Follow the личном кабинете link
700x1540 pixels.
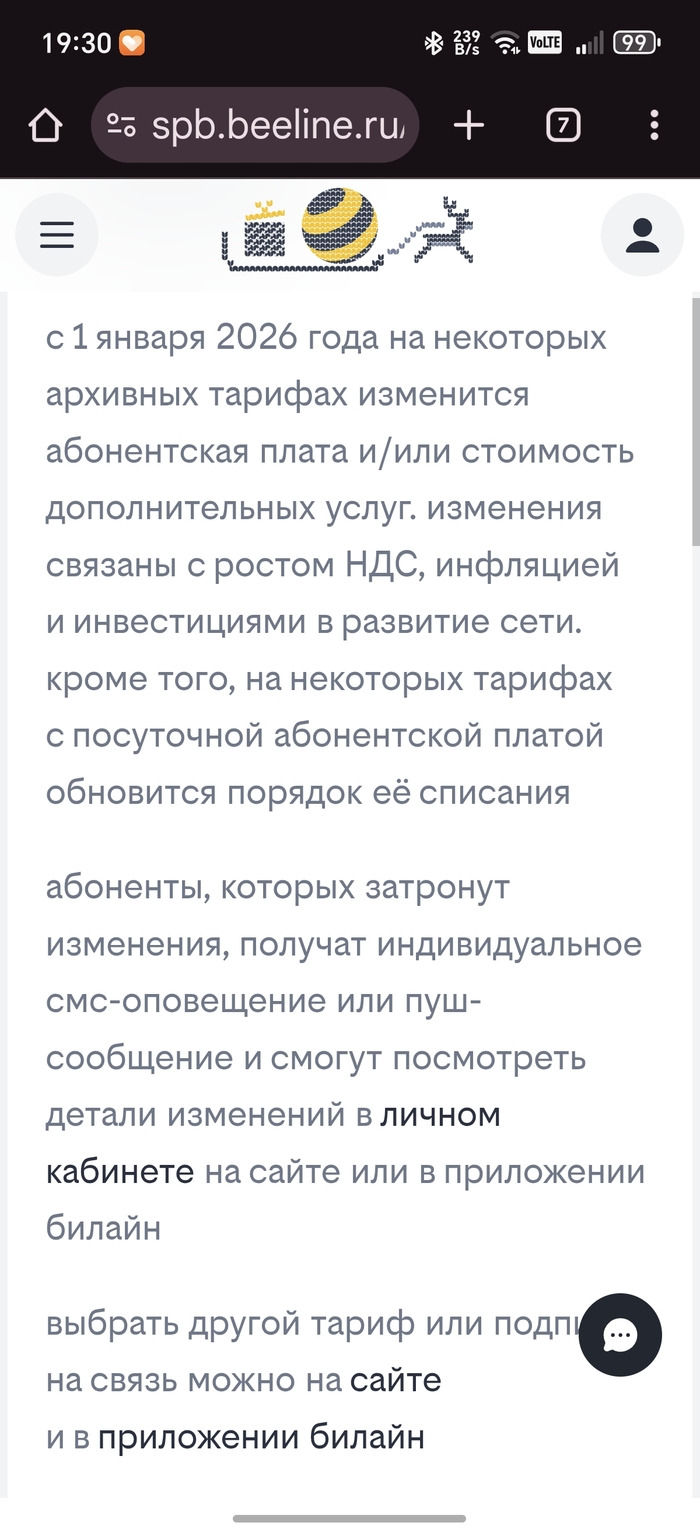pos(438,1115)
